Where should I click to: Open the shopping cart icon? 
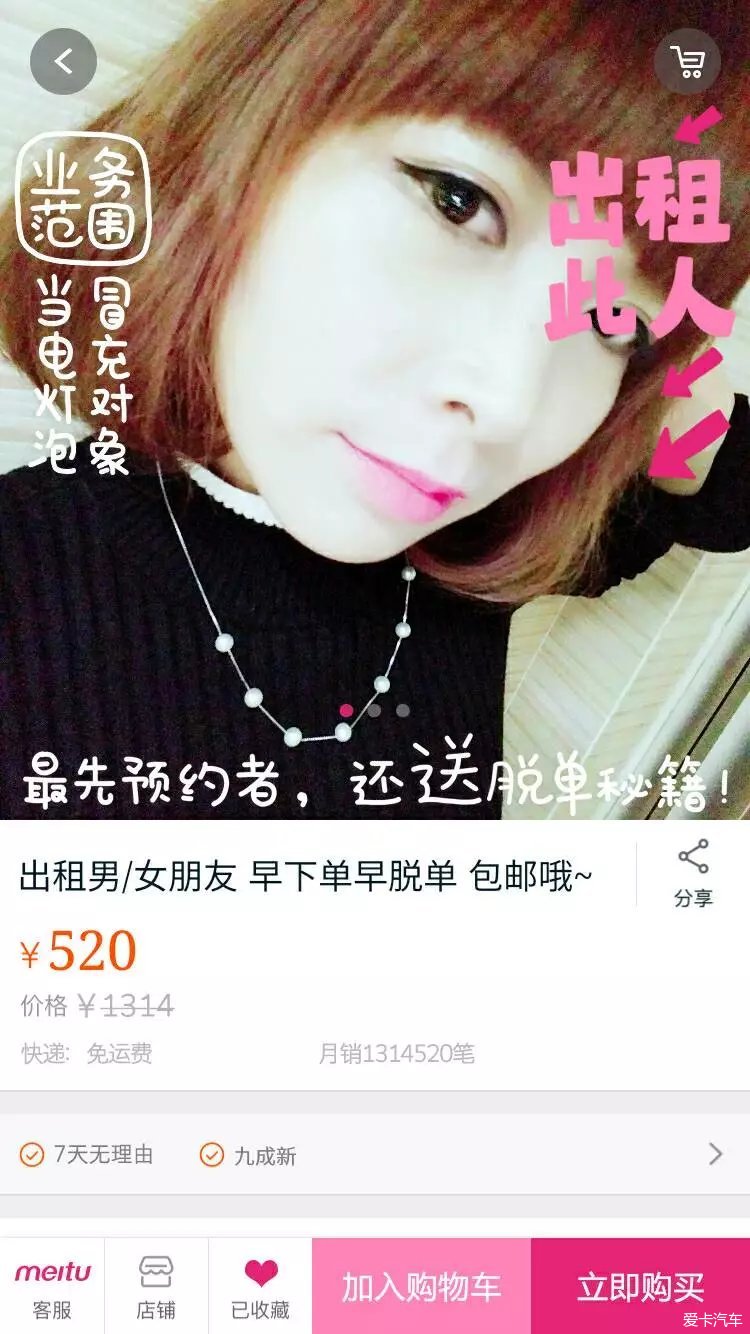(688, 62)
